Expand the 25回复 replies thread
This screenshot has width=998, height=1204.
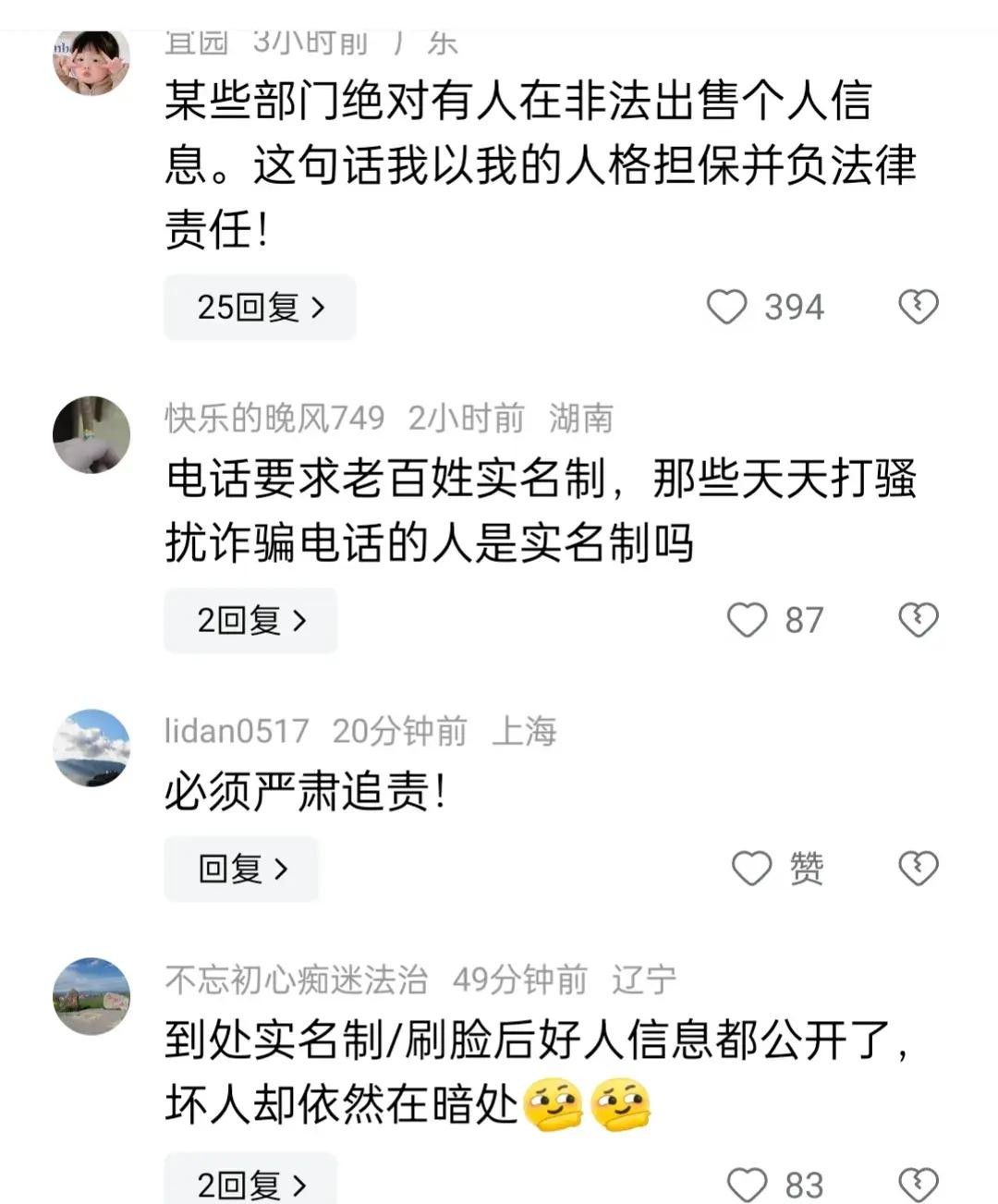[x=260, y=307]
